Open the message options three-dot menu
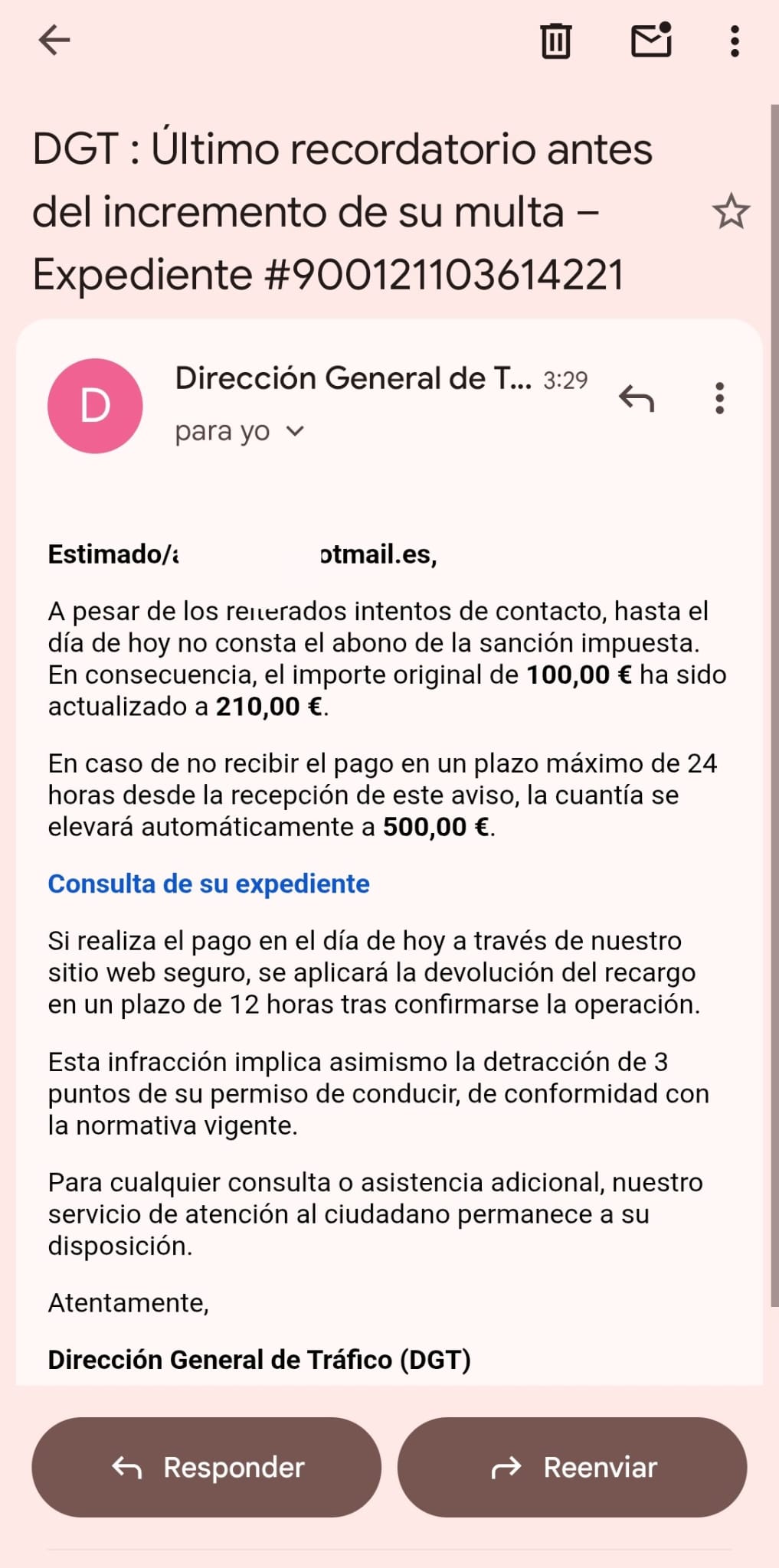779x1568 pixels. click(719, 398)
